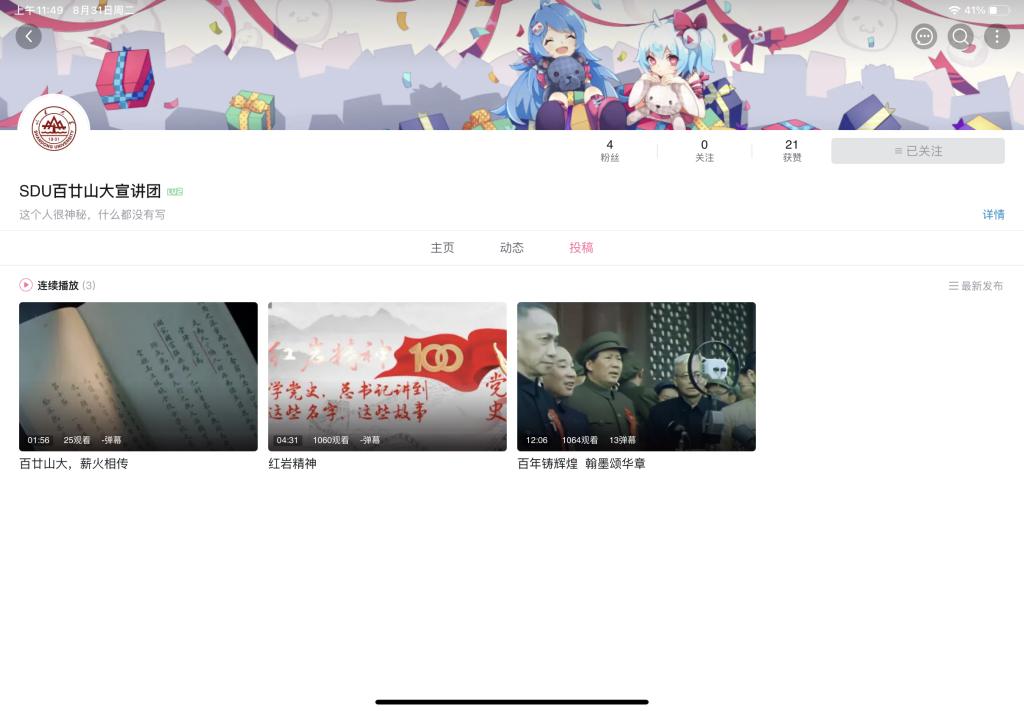
Task: Open the 红岩精神 video
Action: pos(387,376)
